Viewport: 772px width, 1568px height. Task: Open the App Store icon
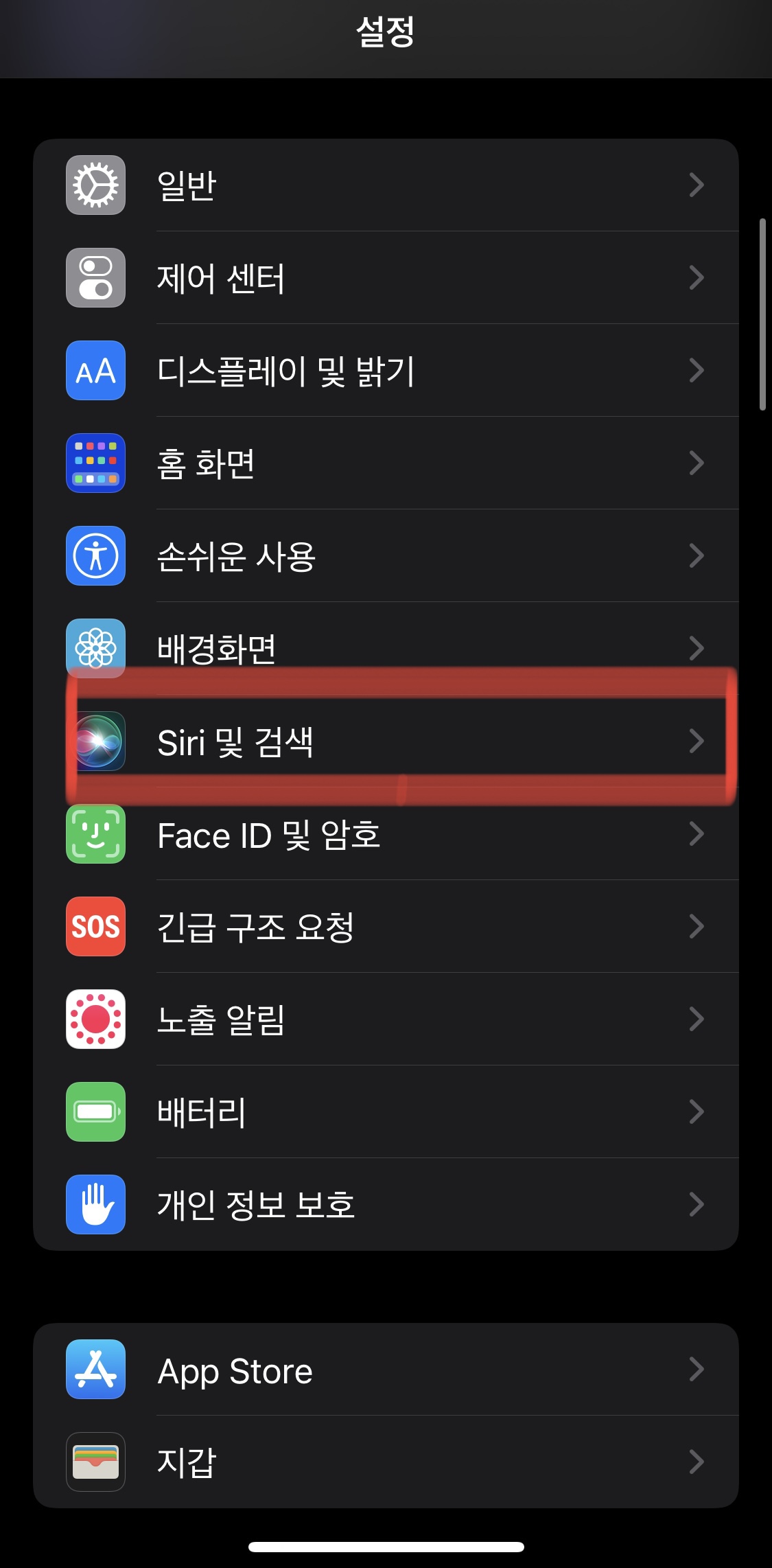(95, 1370)
